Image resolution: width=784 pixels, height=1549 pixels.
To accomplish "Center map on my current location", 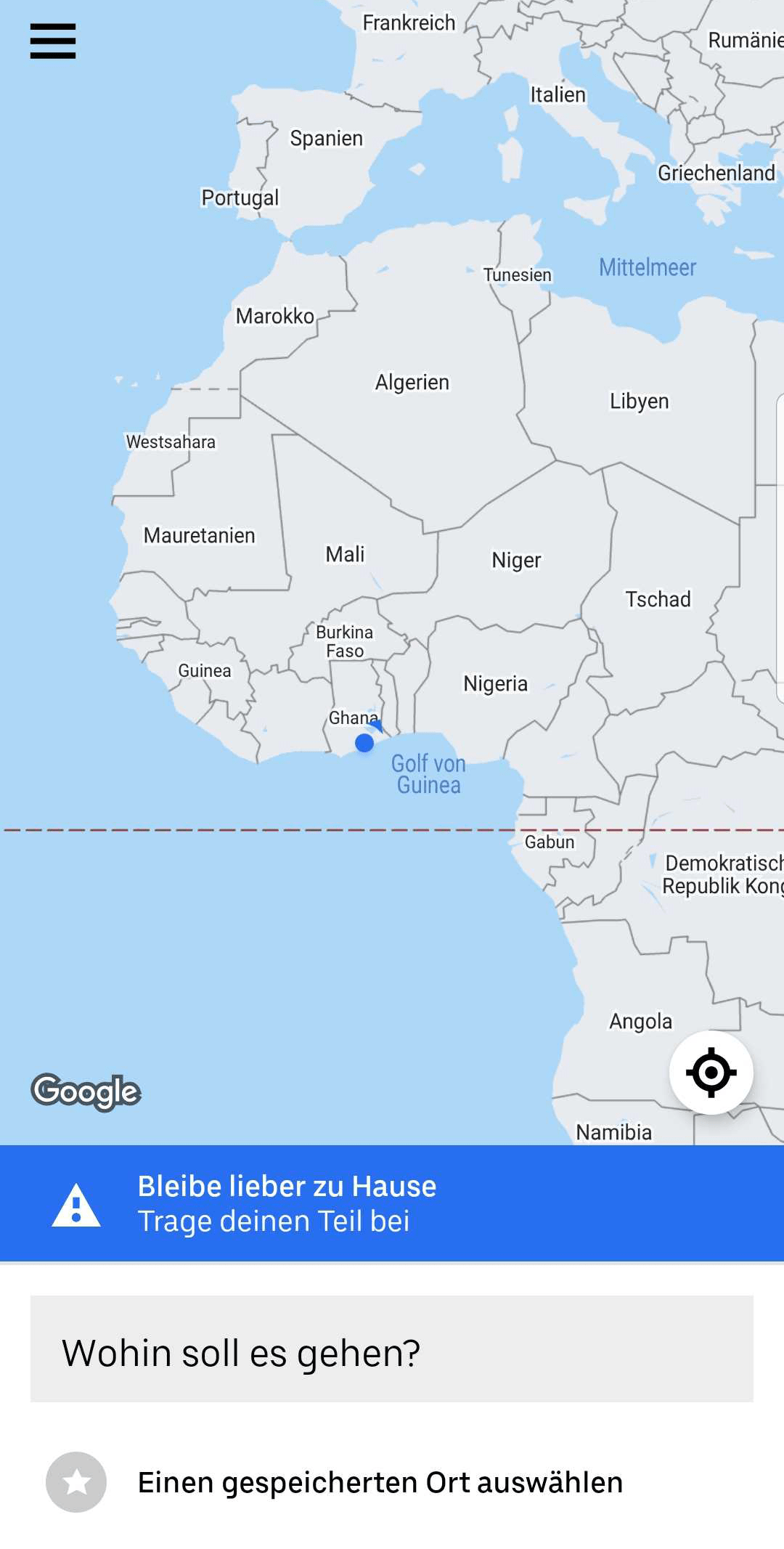I will click(711, 1072).
